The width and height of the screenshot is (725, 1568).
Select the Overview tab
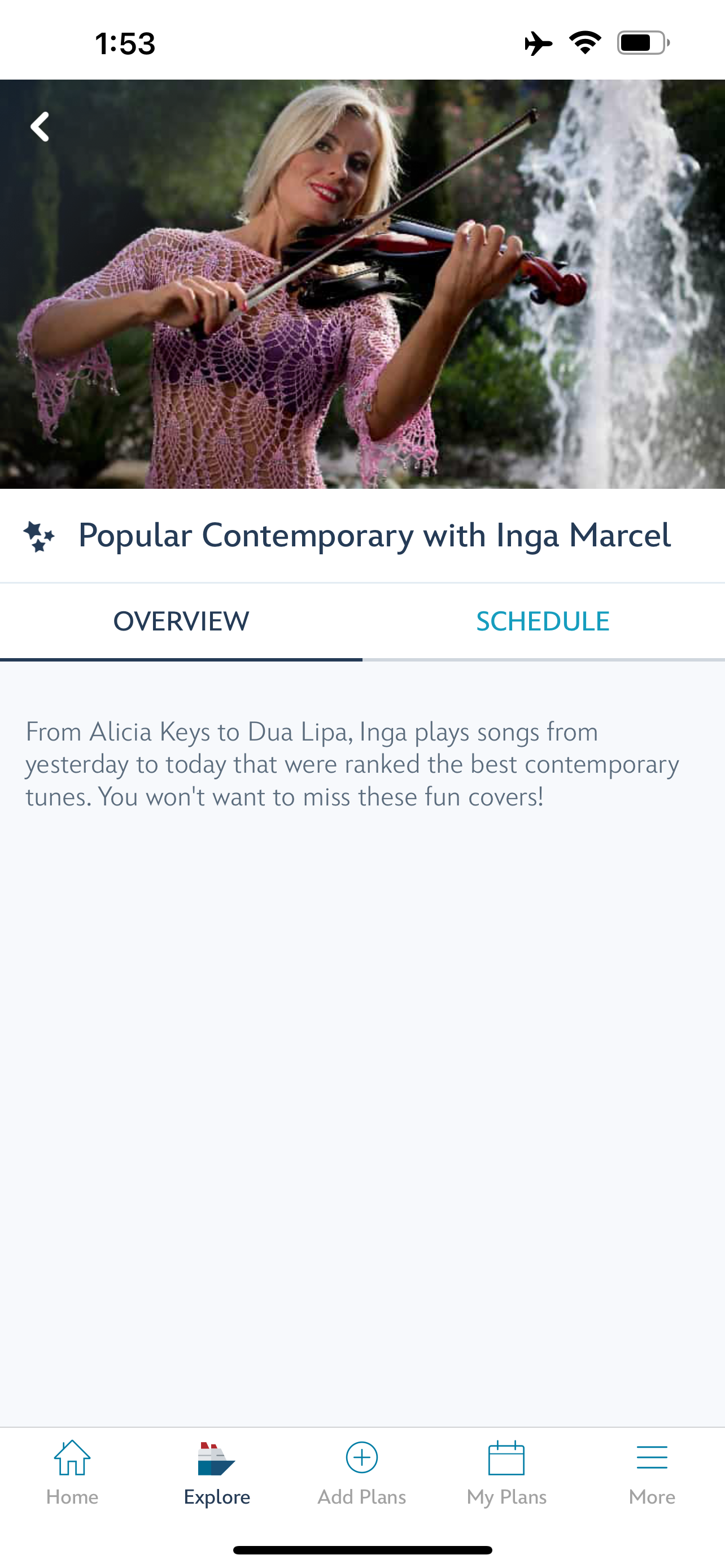181,621
